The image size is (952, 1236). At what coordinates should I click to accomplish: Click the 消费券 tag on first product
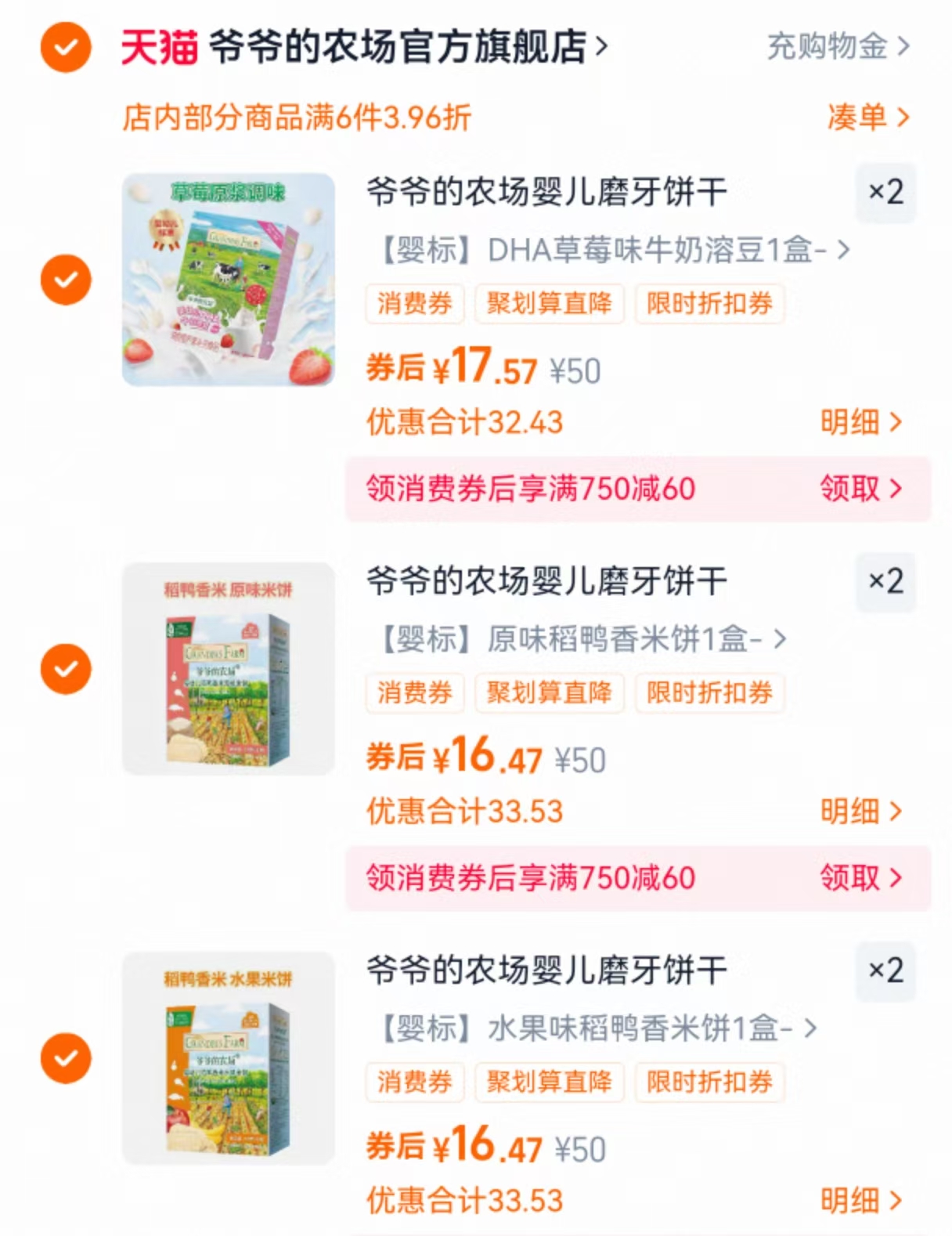tap(415, 305)
